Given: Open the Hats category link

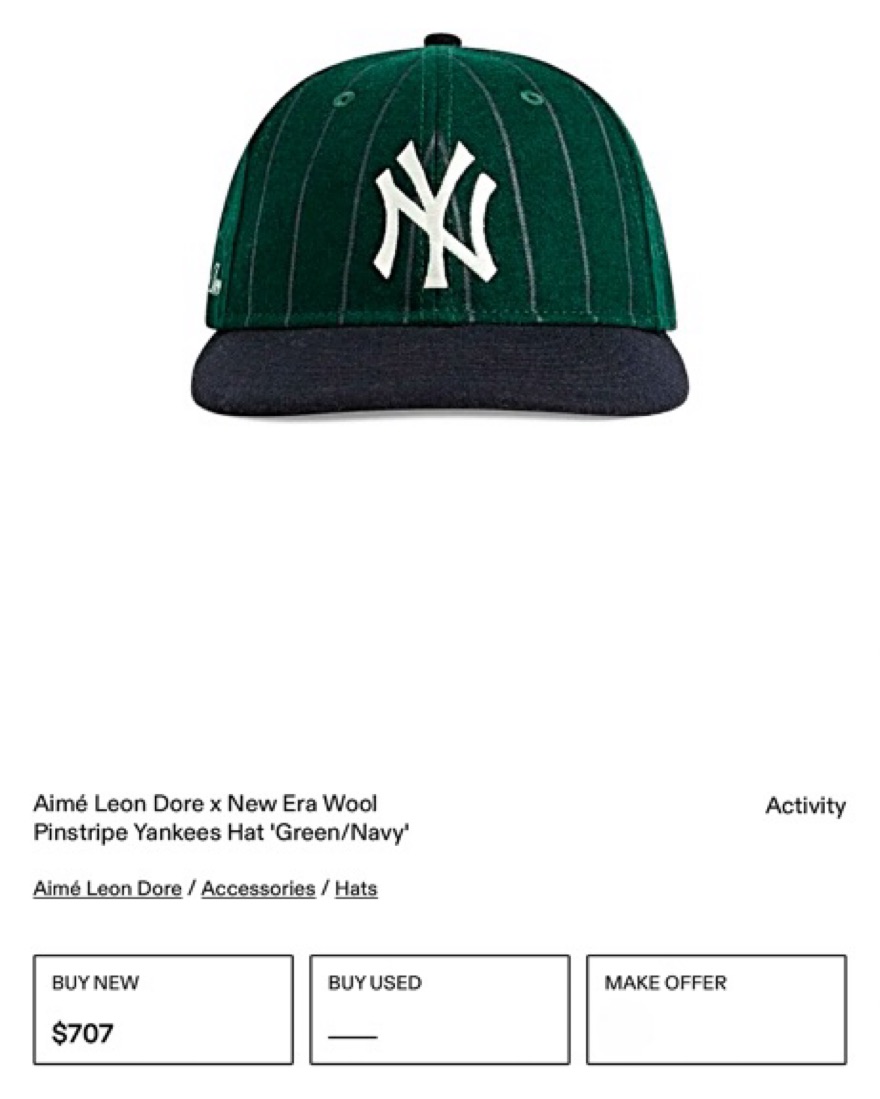Looking at the screenshot, I should (x=356, y=888).
